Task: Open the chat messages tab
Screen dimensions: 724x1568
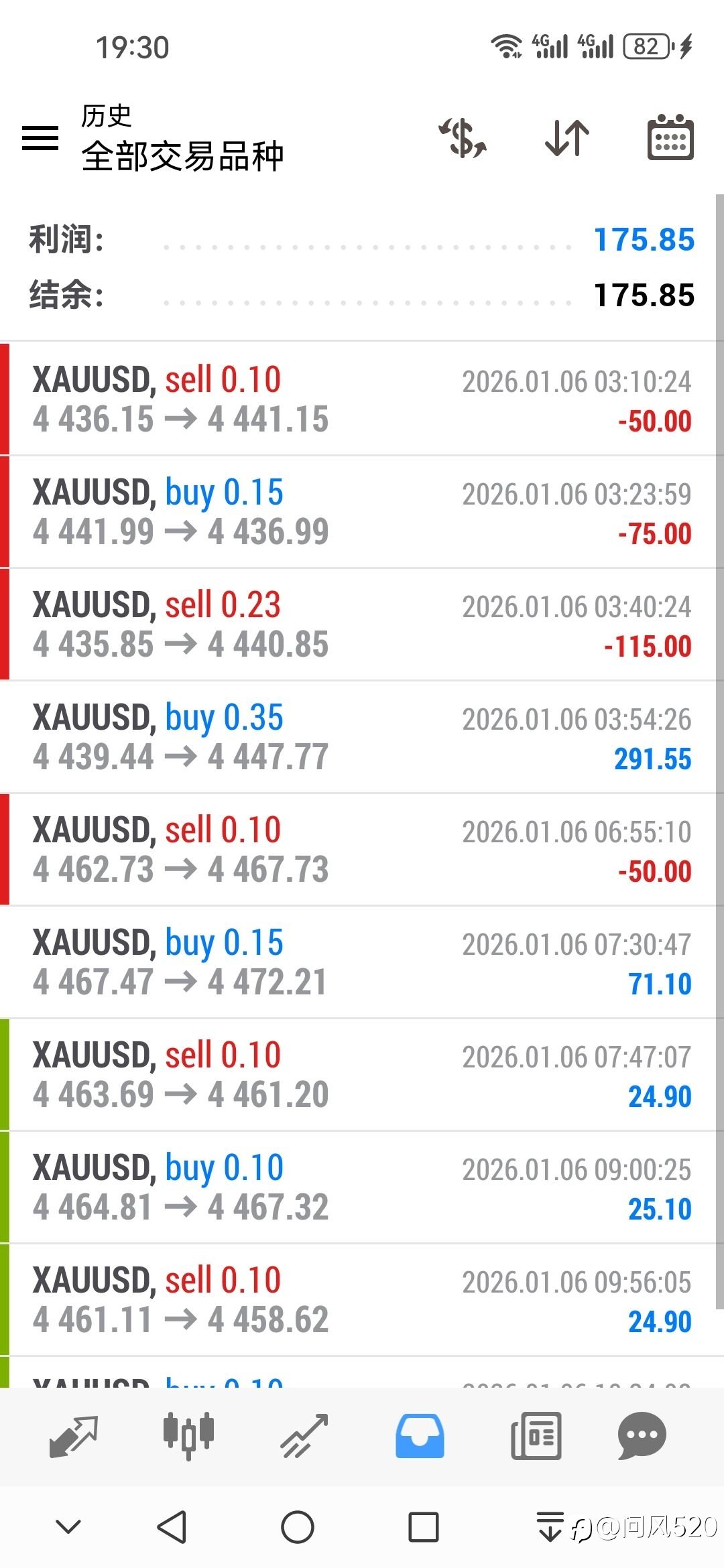Action: click(x=642, y=1436)
